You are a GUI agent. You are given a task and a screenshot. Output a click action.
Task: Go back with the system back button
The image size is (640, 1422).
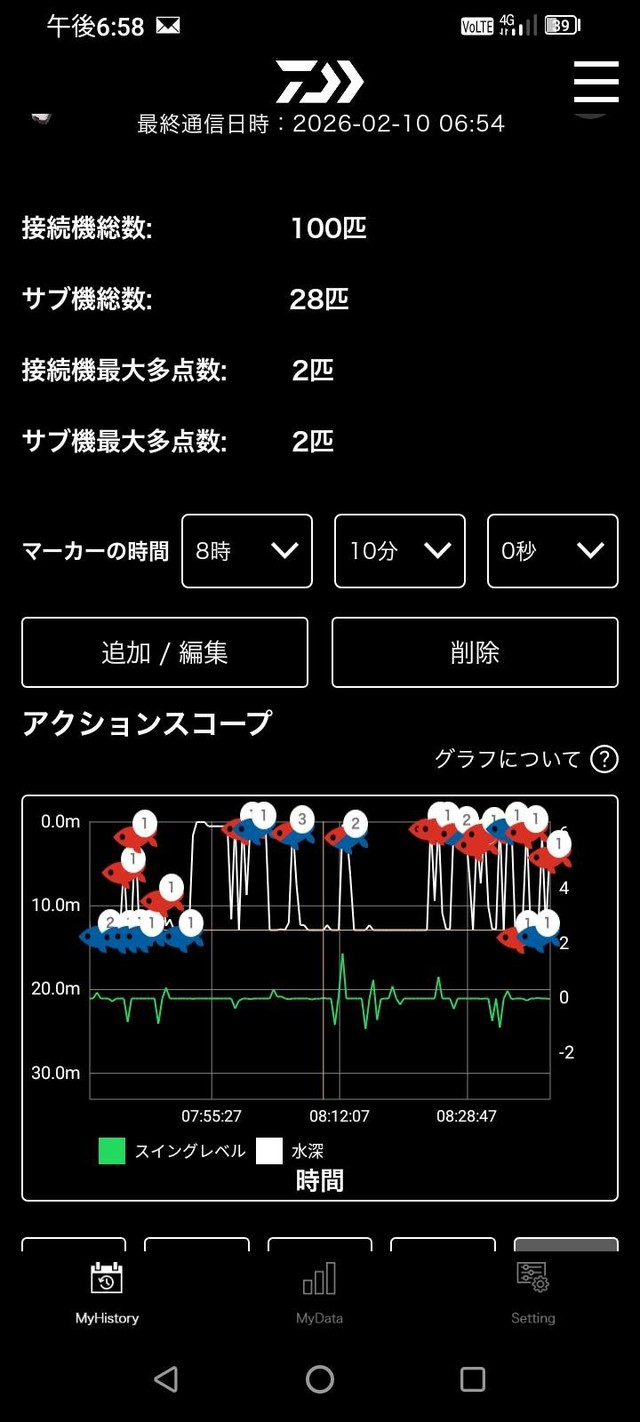click(166, 1380)
